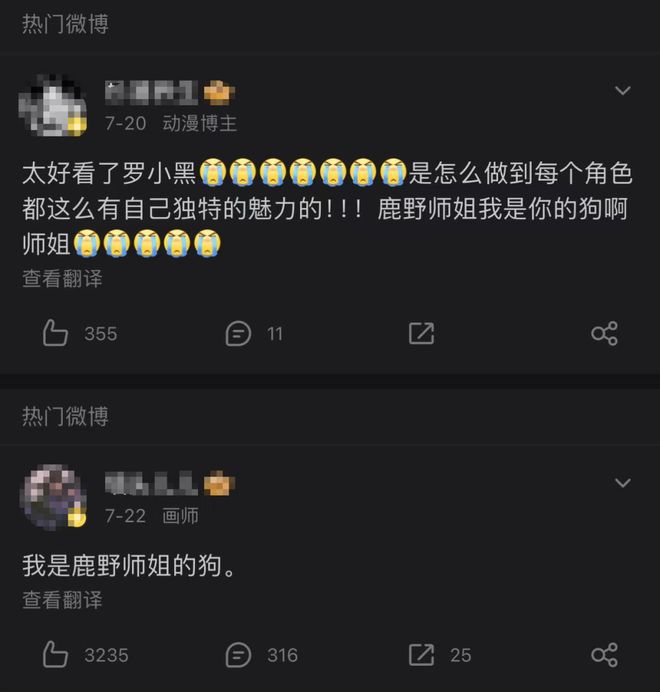Share the 7-20 动漫博主 post
The width and height of the screenshot is (660, 692).
[604, 333]
